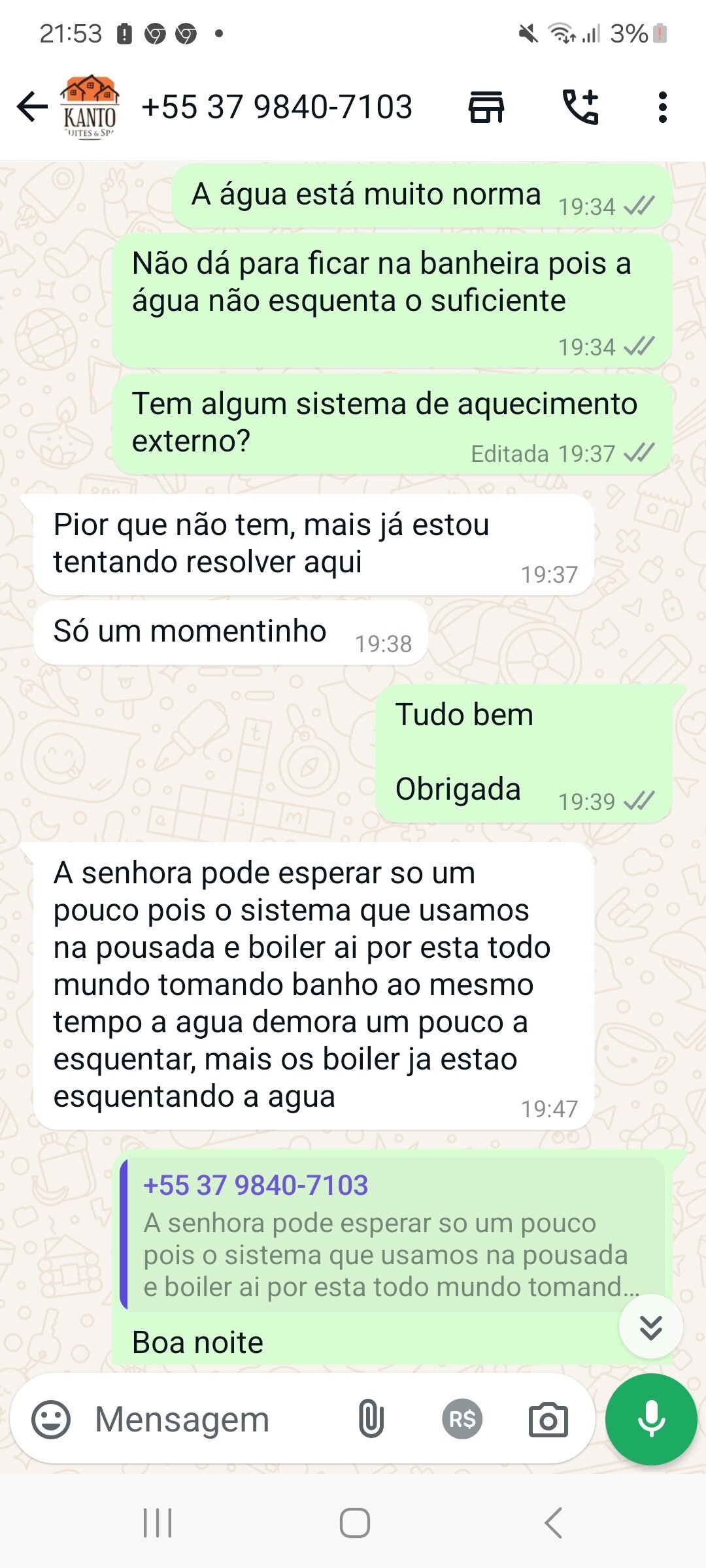Focus the Mensagem text field
The width and height of the screenshot is (706, 1568).
pyautogui.click(x=216, y=1420)
